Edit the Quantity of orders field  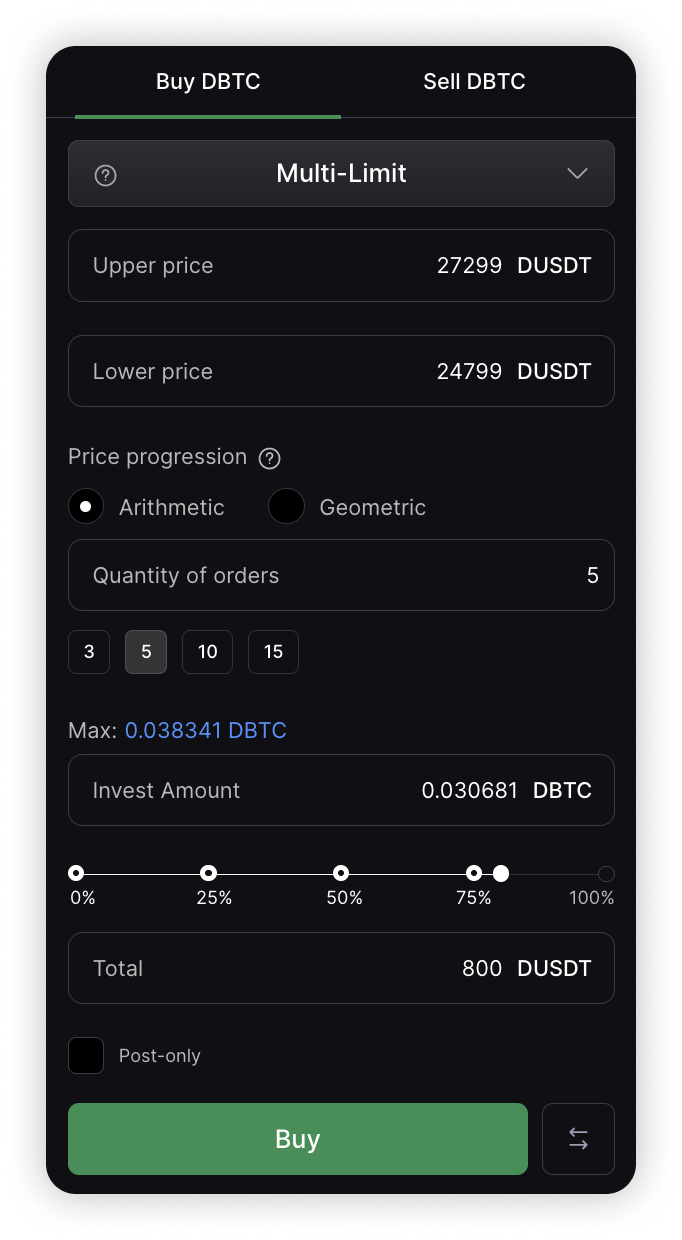(340, 576)
